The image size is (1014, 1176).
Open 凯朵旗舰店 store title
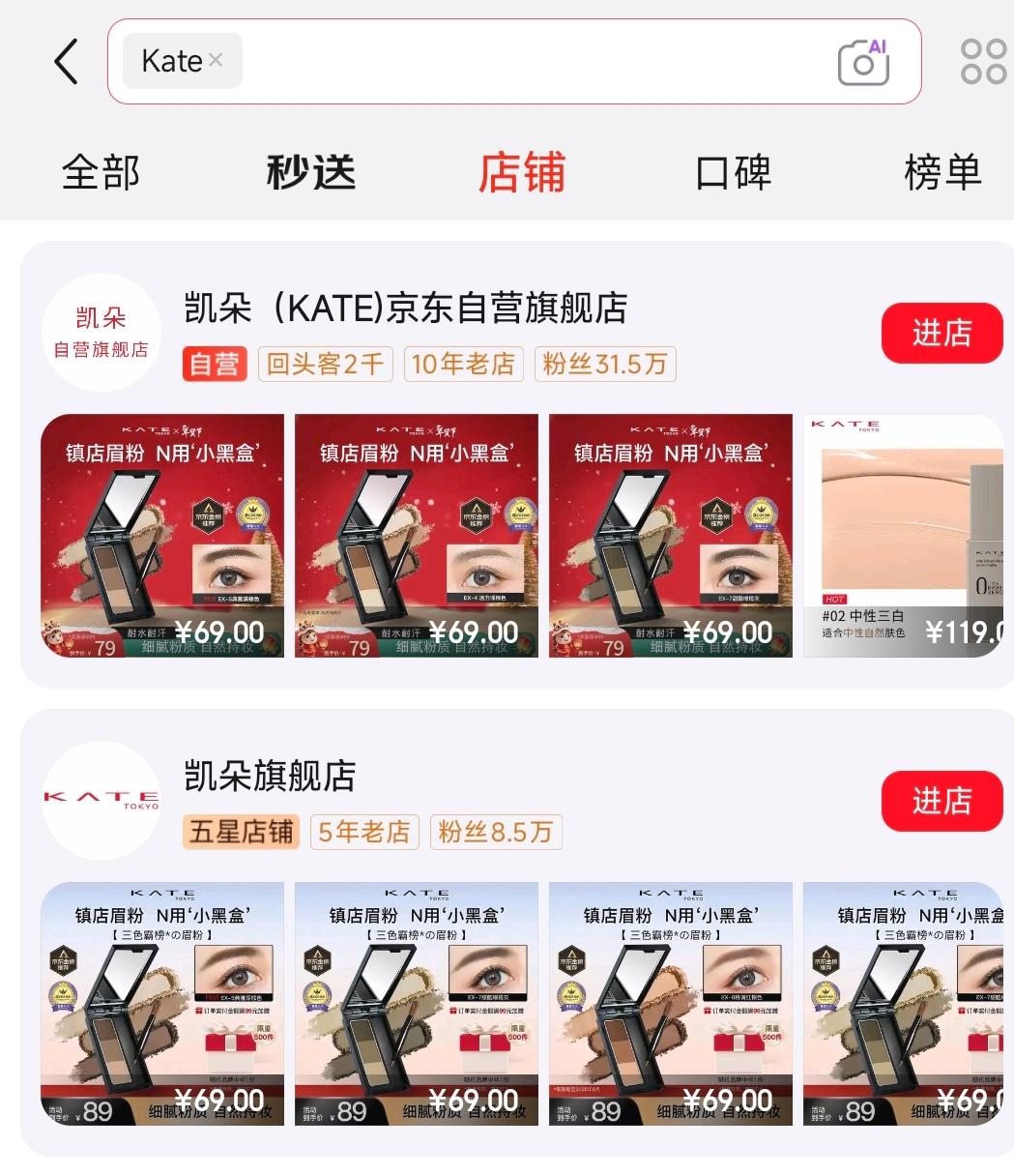(x=271, y=776)
